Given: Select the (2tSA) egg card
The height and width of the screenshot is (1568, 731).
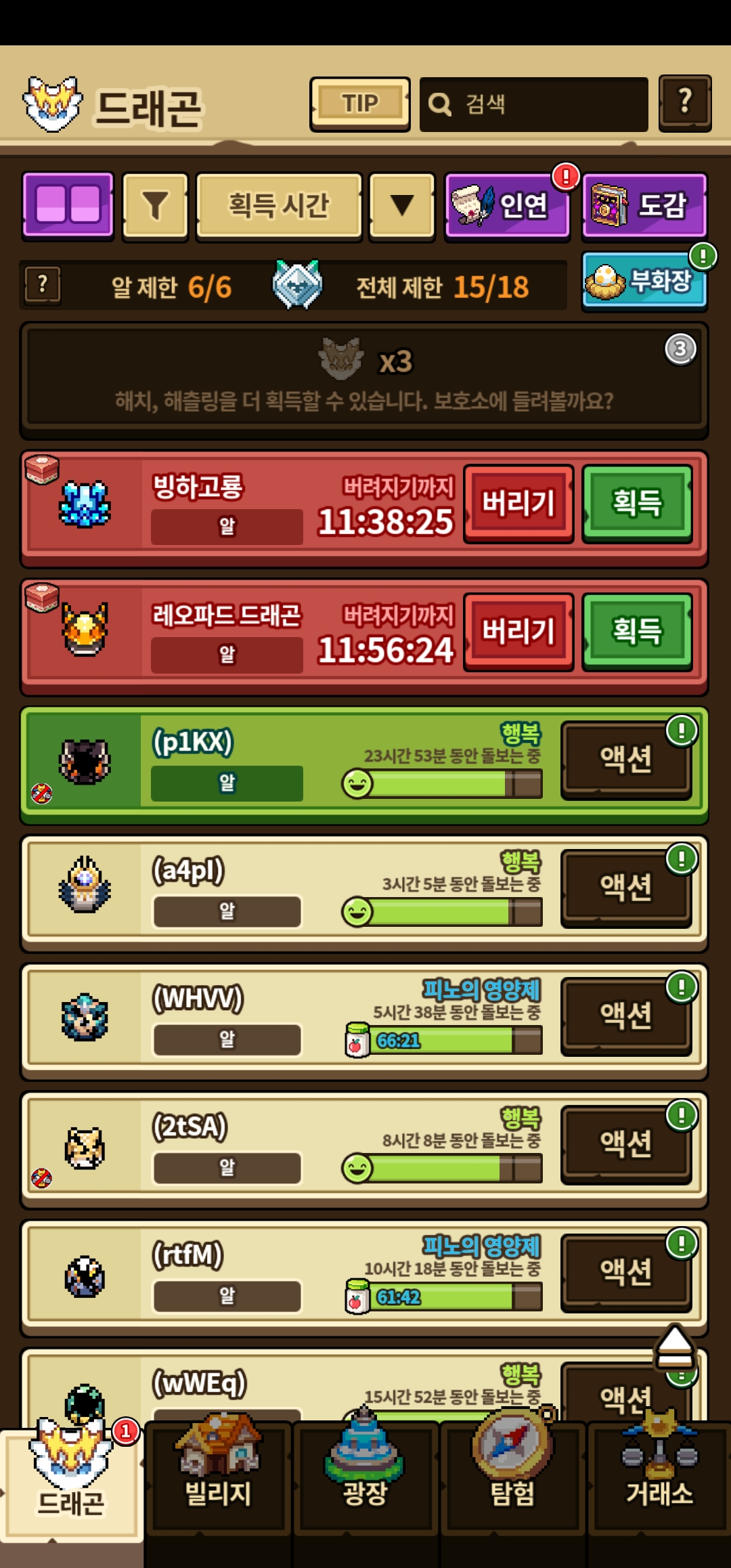Looking at the screenshot, I should [271, 1149].
